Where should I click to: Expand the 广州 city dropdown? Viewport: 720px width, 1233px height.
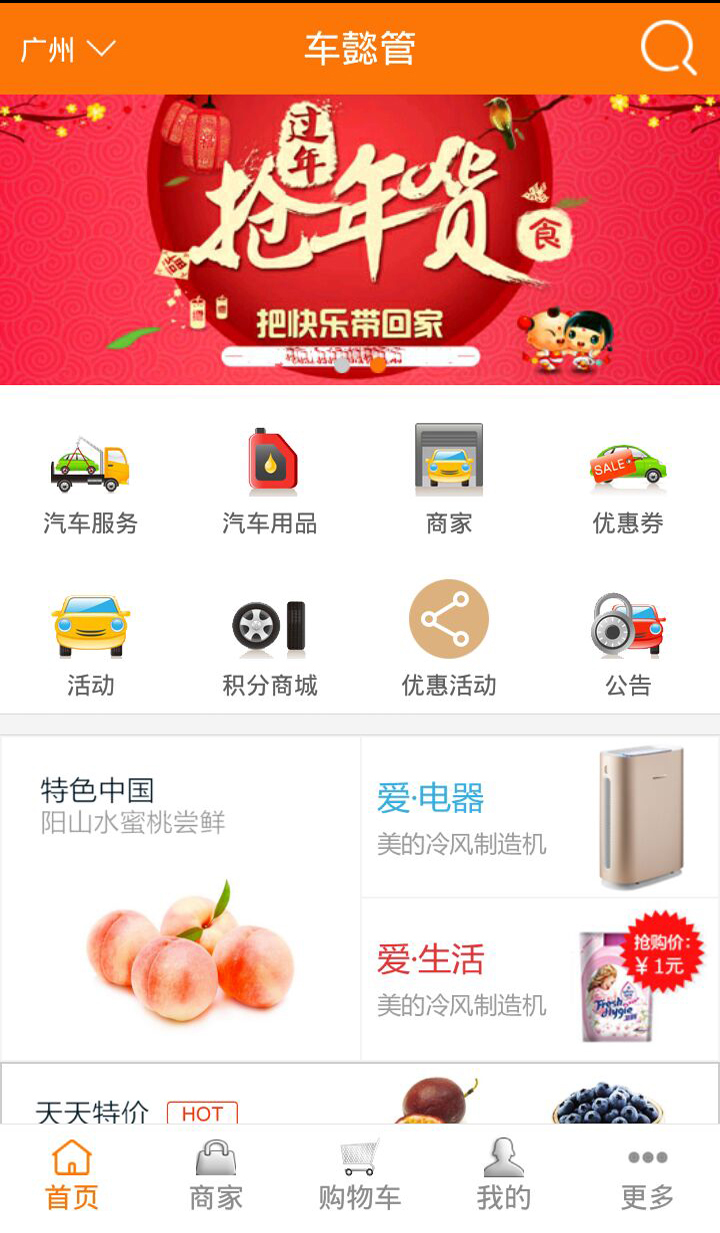68,48
